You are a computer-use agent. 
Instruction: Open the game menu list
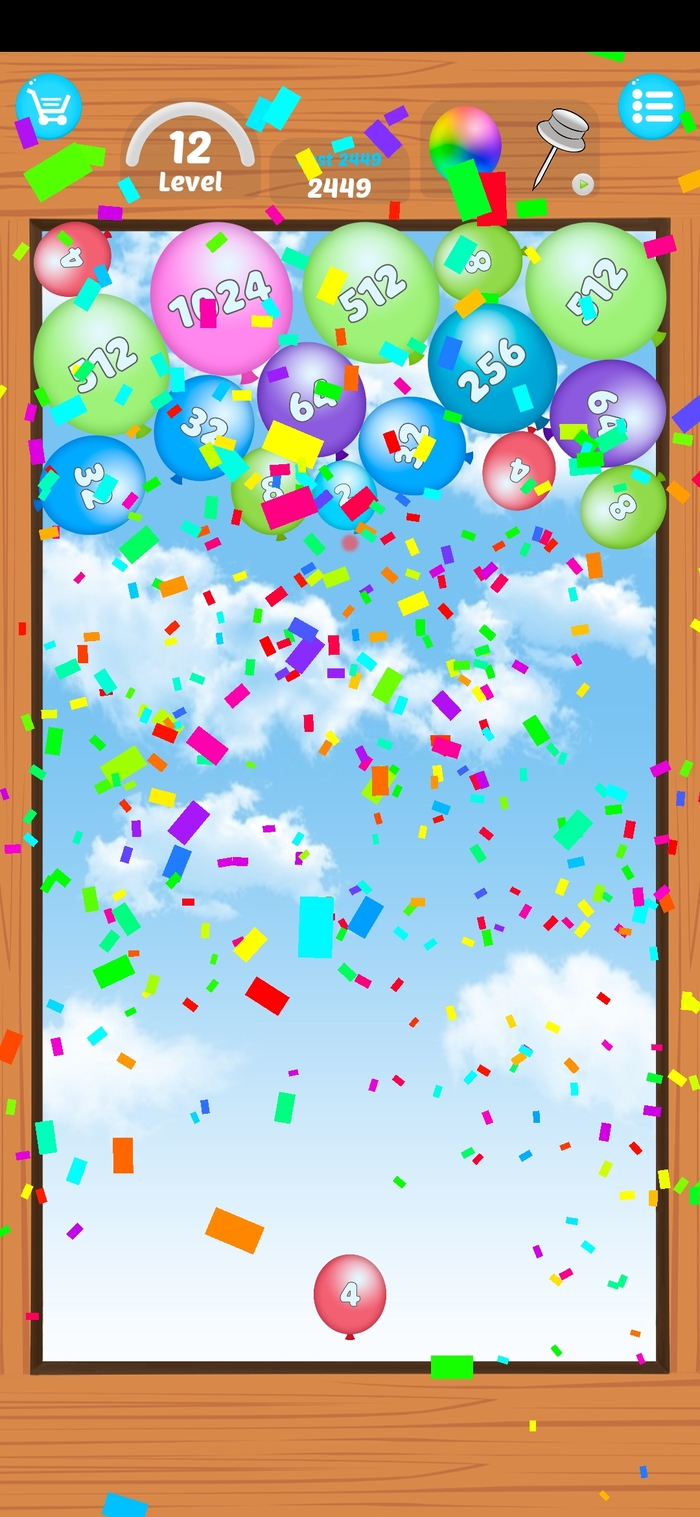(651, 106)
